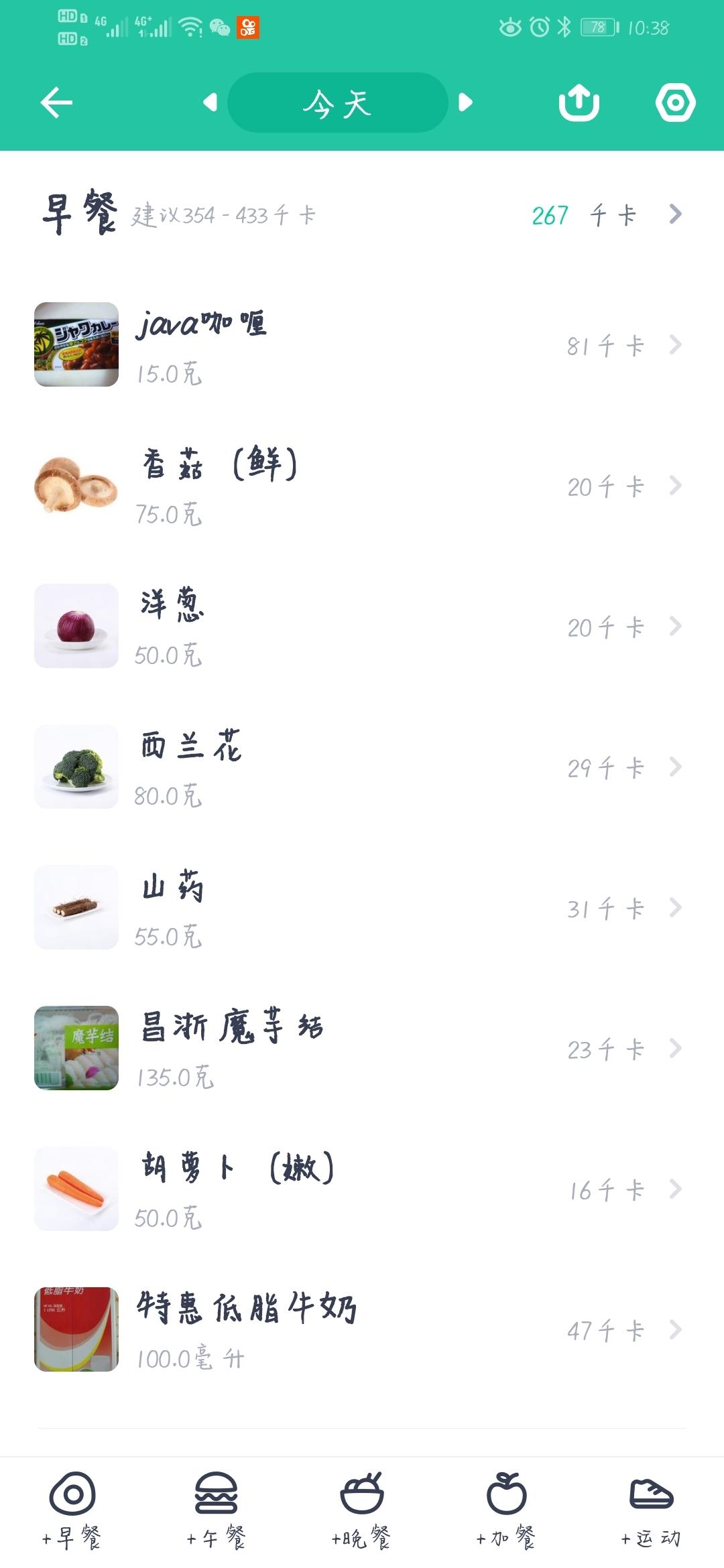Screen dimensions: 724x1568
Task: Open the 山药 food entry
Action: 362,908
